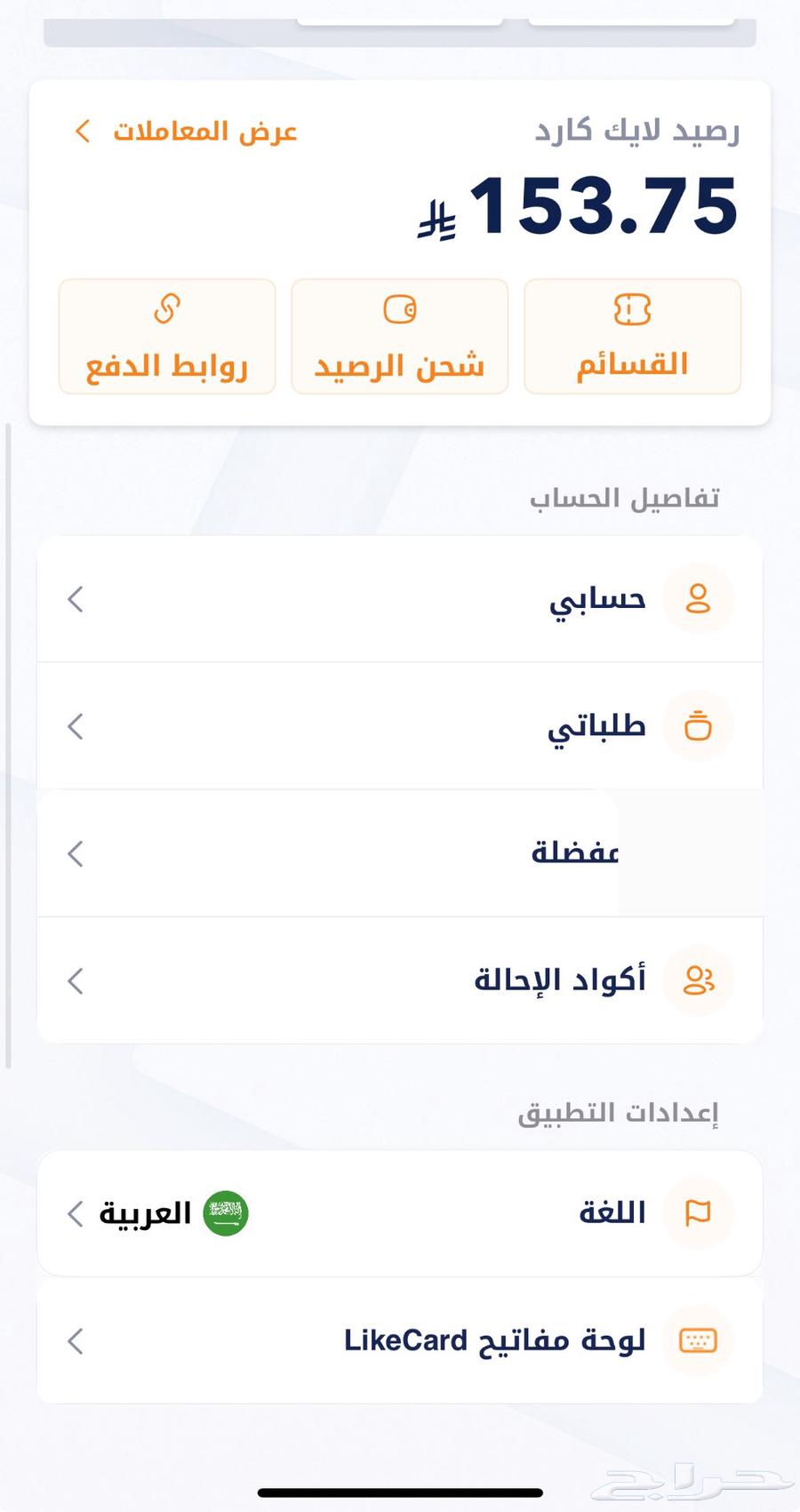Tap the vouchers (القسائم) card icon
This screenshot has height=1512, width=800.
coord(633,309)
